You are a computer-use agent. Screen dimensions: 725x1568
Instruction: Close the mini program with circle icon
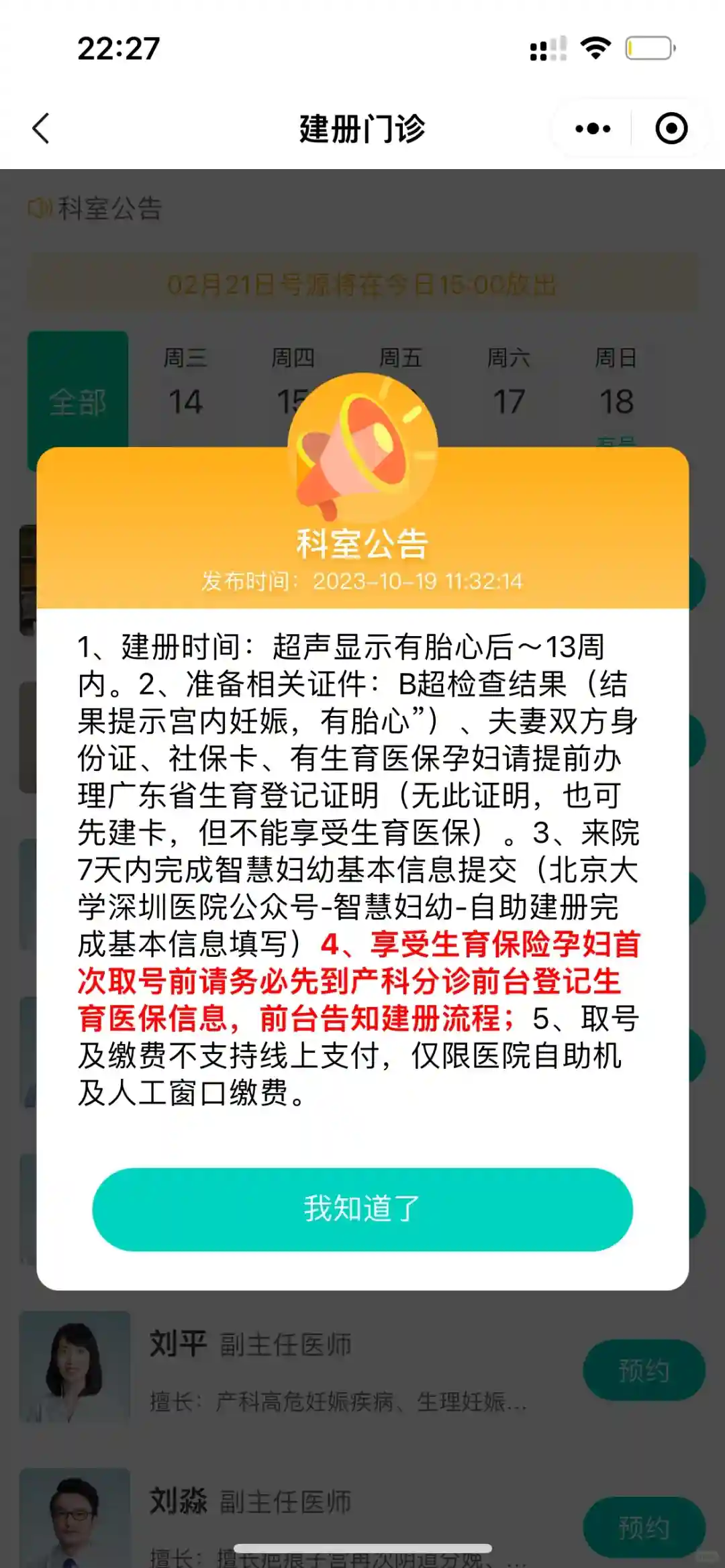(671, 128)
